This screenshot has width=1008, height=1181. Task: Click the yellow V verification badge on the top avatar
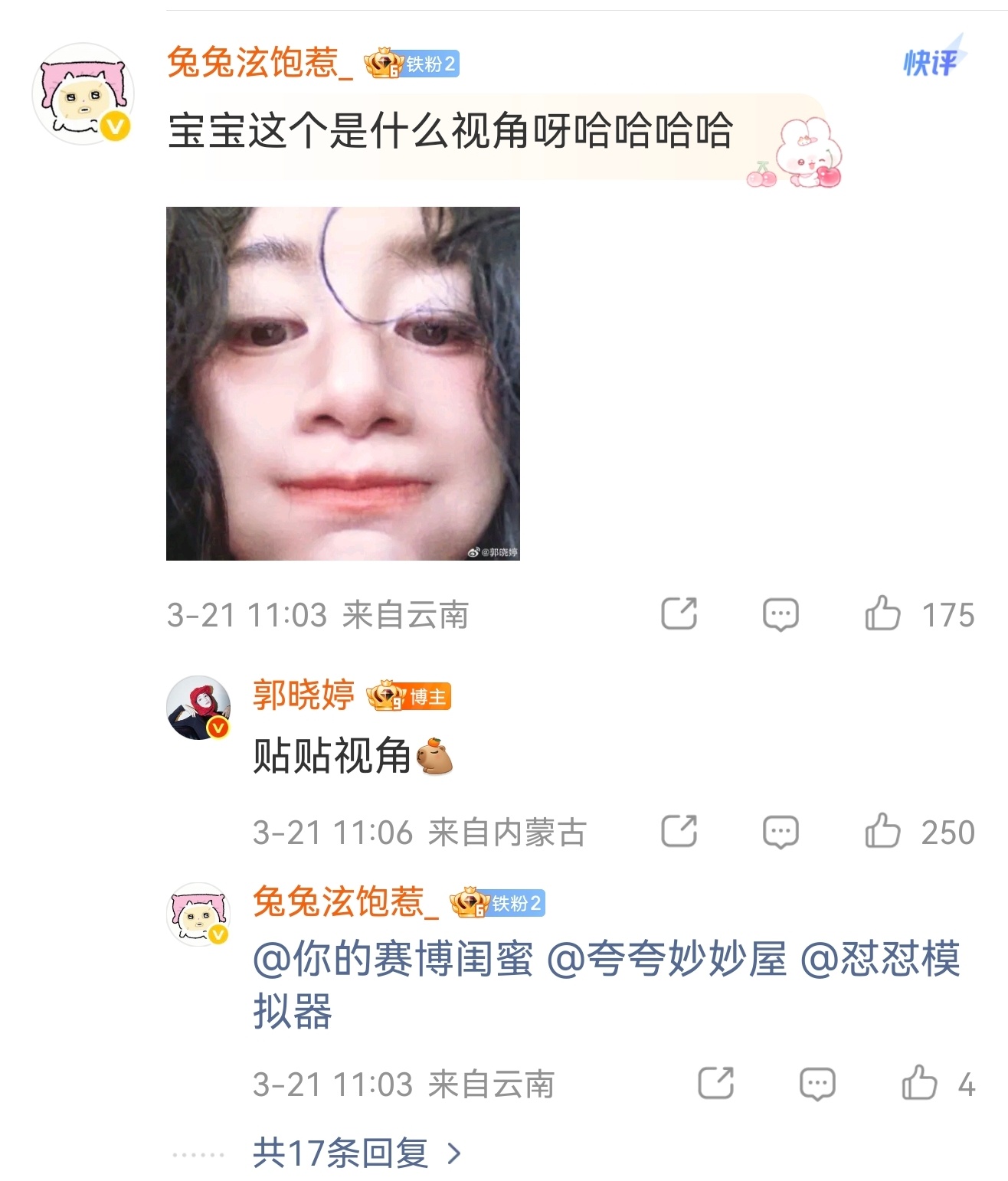(x=113, y=124)
